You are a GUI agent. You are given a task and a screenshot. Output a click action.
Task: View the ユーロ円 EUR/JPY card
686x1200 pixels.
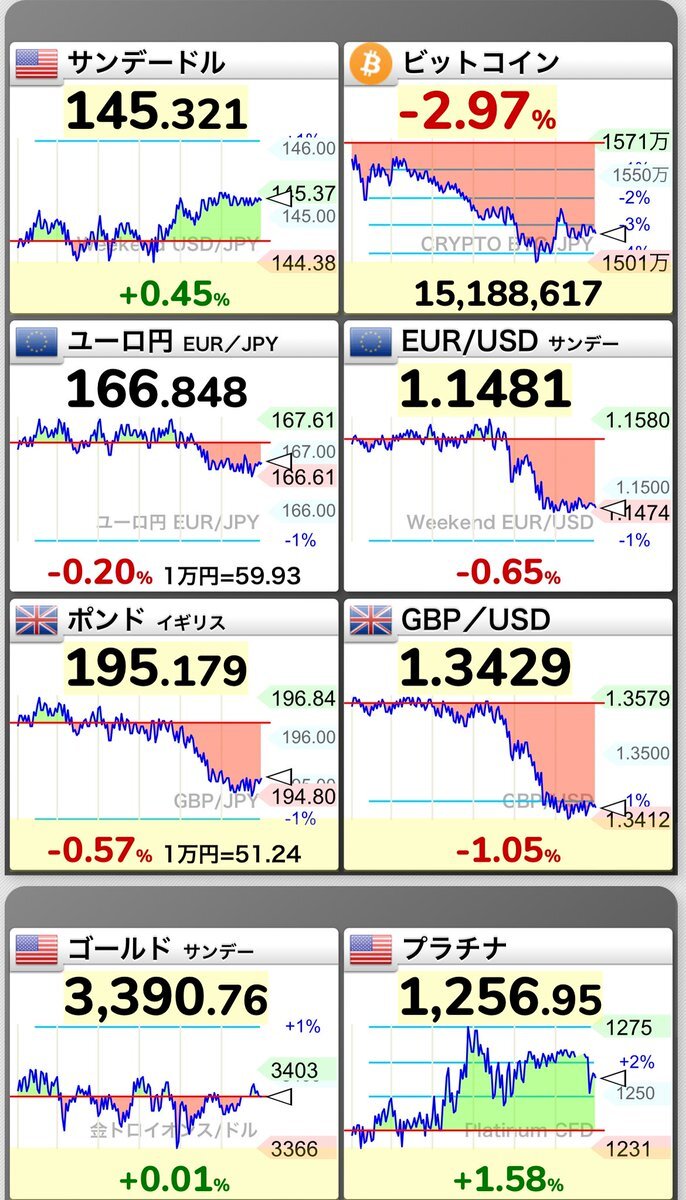click(x=174, y=456)
